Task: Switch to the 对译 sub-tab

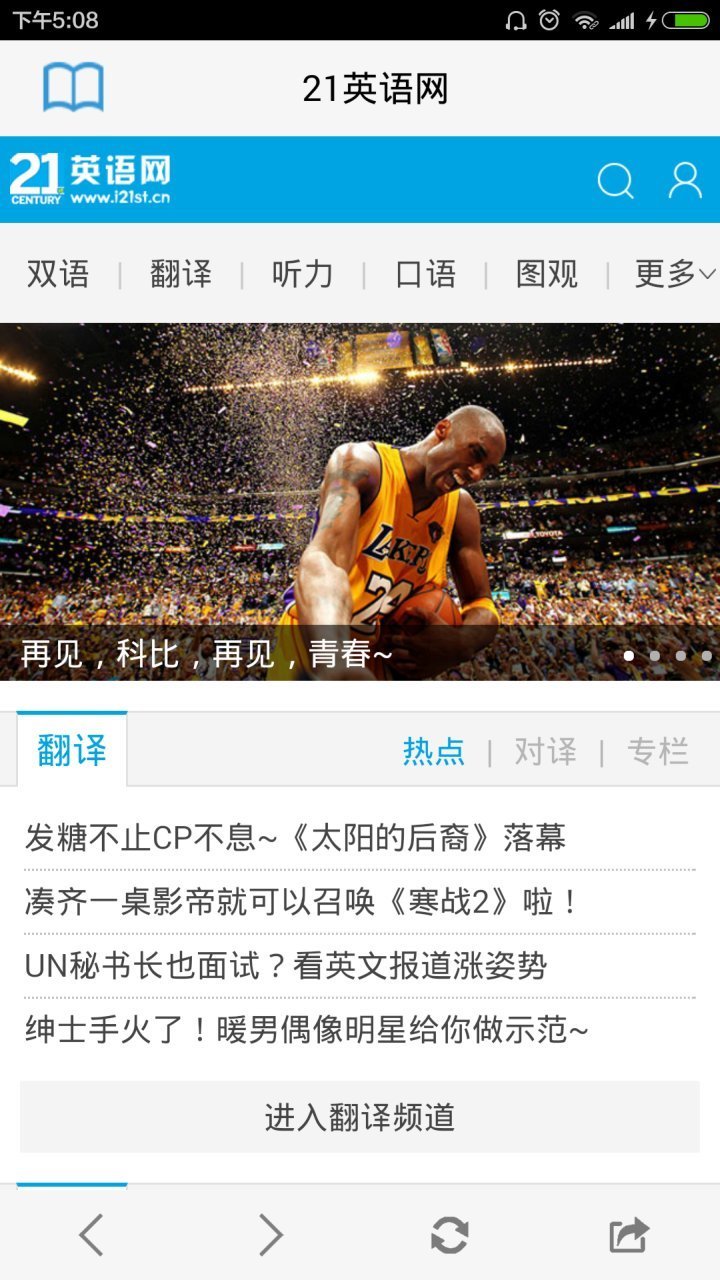Action: tap(545, 751)
